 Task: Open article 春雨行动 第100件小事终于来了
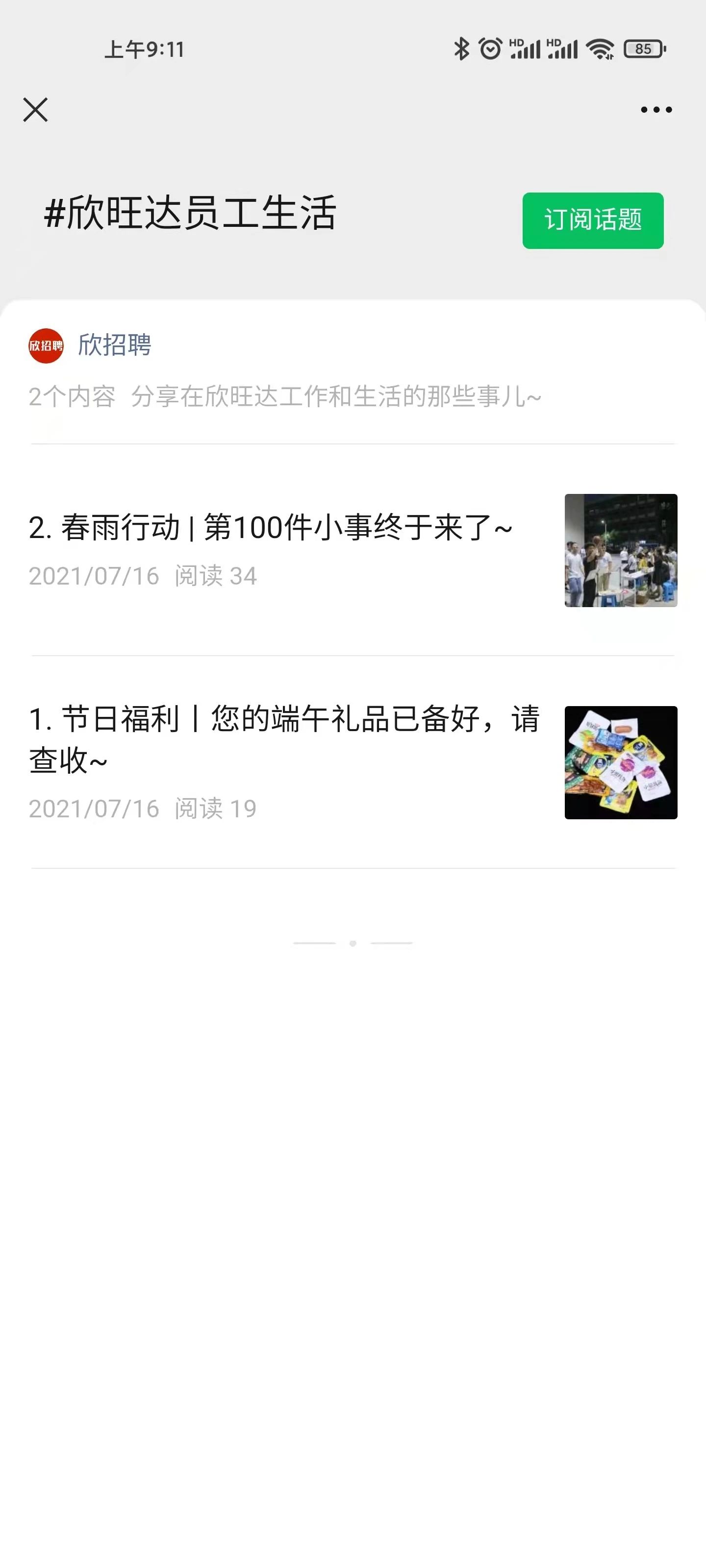pos(353,550)
